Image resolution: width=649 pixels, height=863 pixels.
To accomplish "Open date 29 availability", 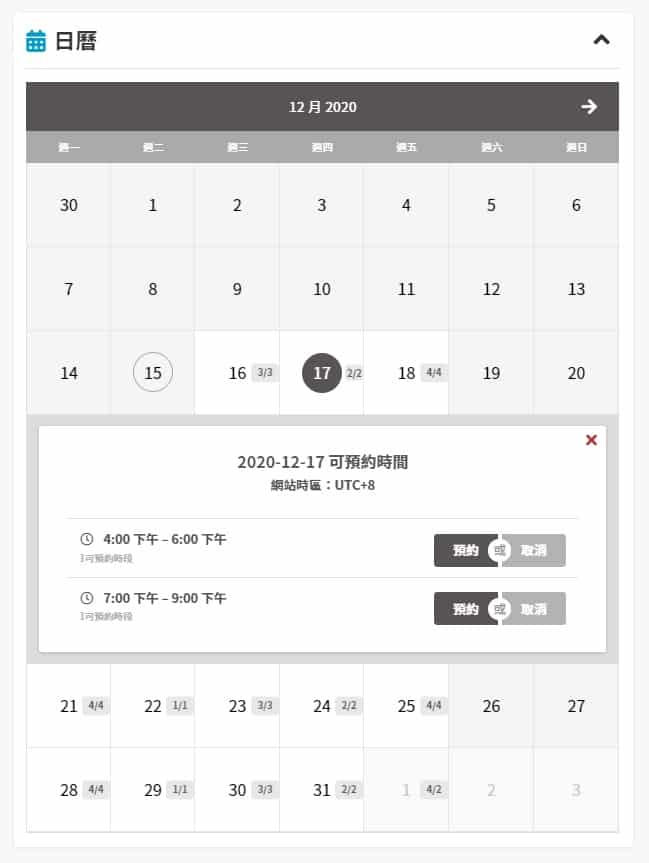I will 153,790.
